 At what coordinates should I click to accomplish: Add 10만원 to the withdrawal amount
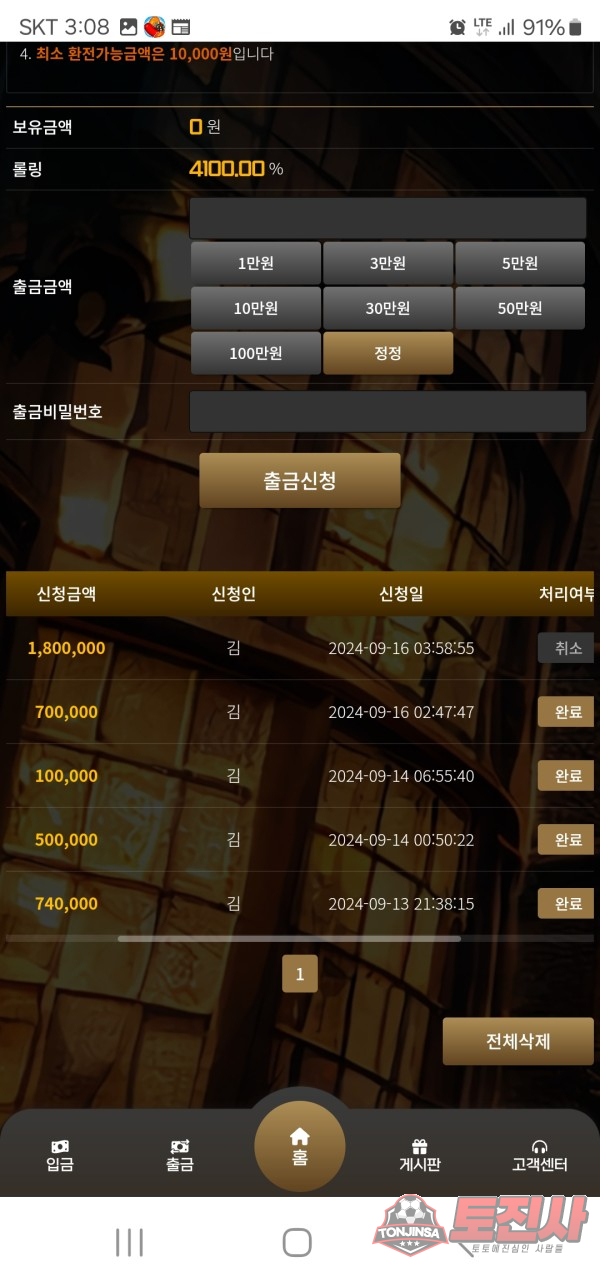pyautogui.click(x=256, y=308)
